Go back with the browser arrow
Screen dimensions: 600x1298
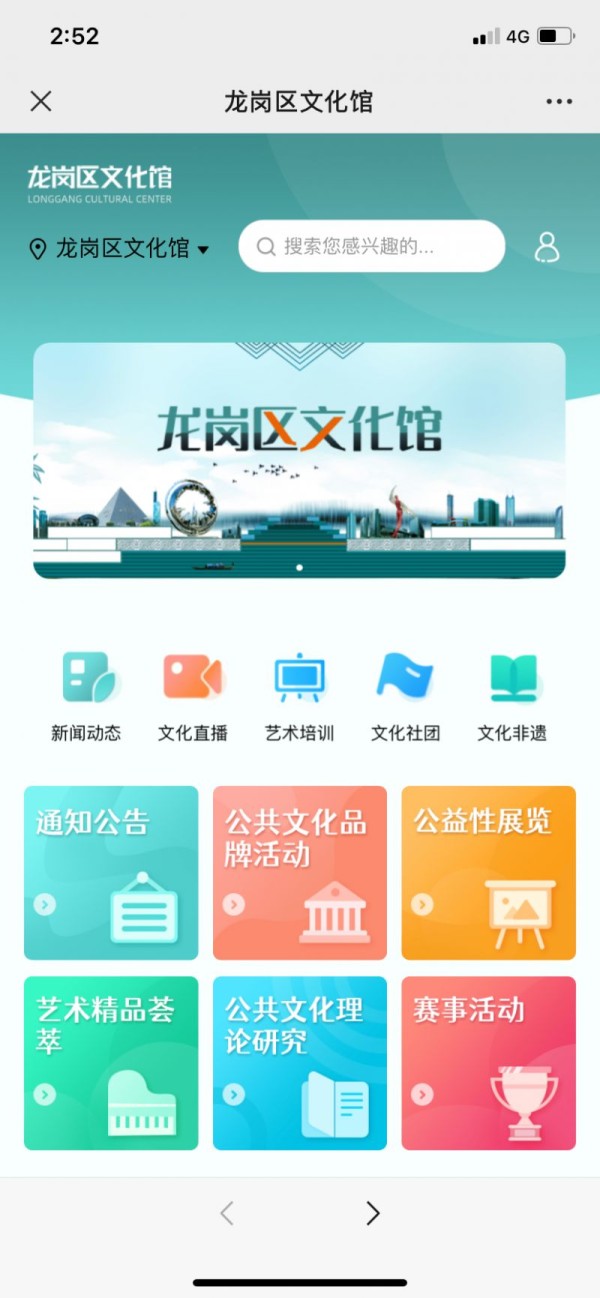click(227, 1213)
